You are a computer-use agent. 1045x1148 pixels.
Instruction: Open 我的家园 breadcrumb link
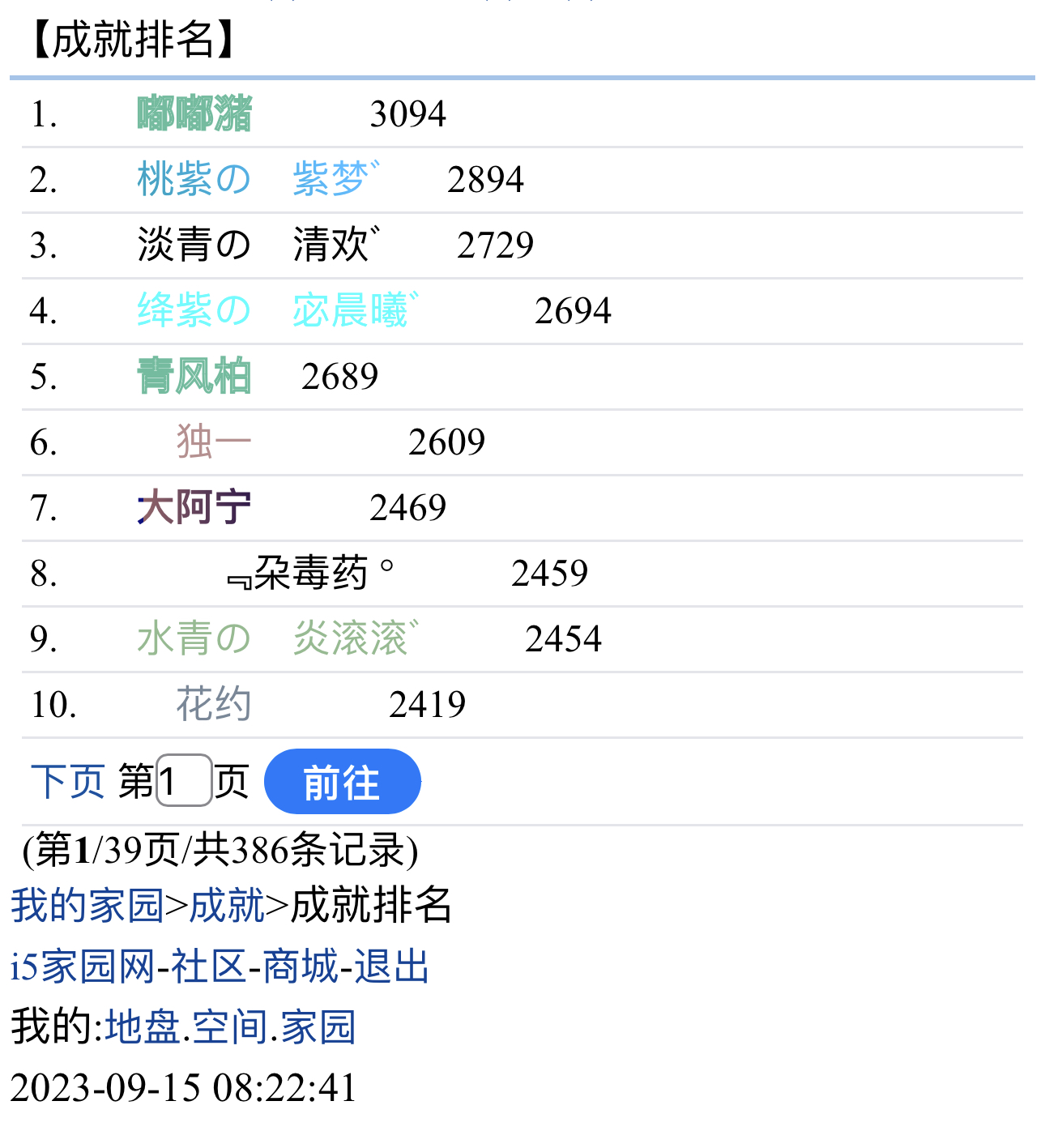click(87, 905)
